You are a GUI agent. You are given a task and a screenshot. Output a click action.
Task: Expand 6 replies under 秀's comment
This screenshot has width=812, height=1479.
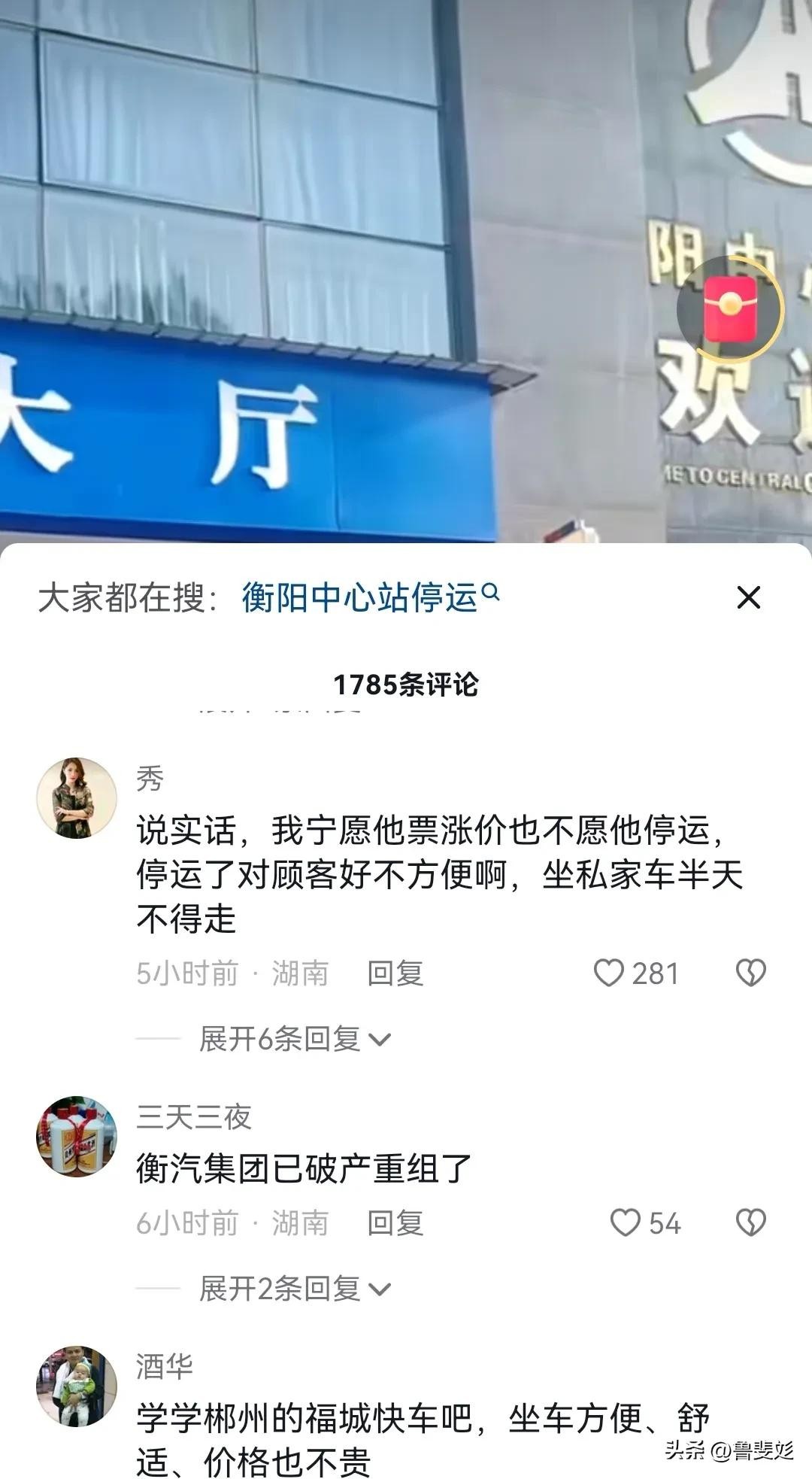coord(294,1039)
